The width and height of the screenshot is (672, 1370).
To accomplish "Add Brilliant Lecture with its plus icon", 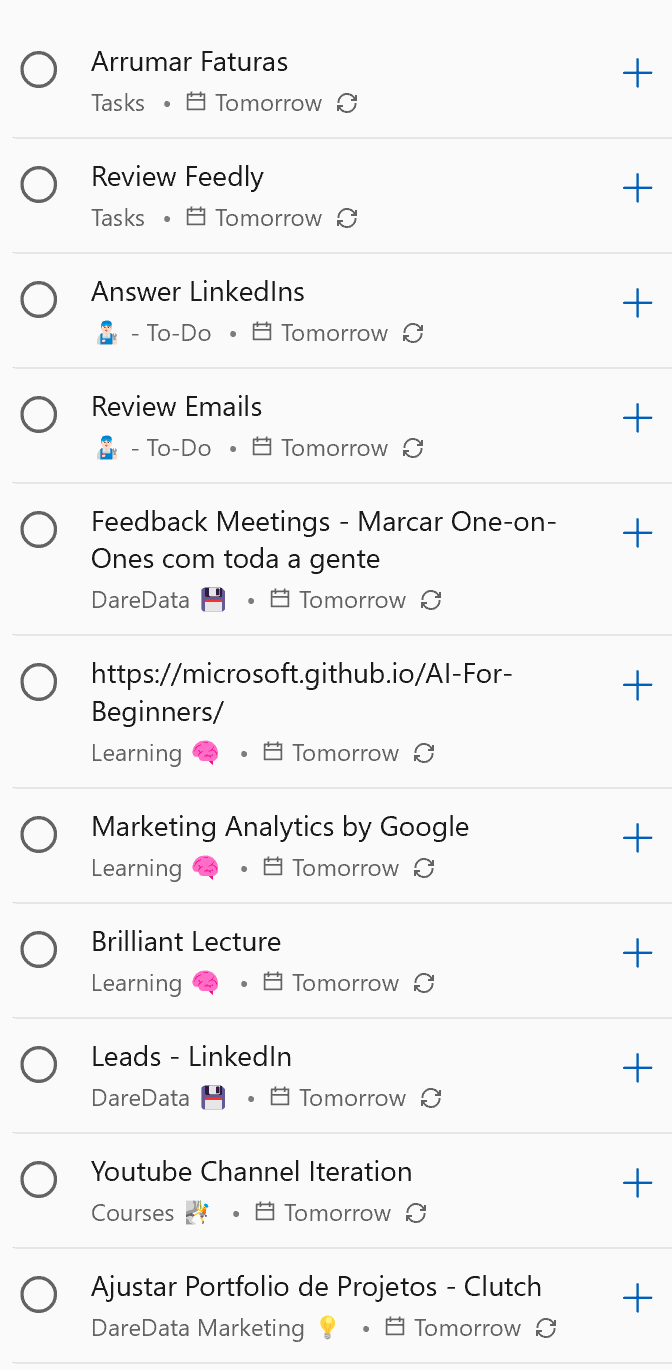I will point(637,953).
